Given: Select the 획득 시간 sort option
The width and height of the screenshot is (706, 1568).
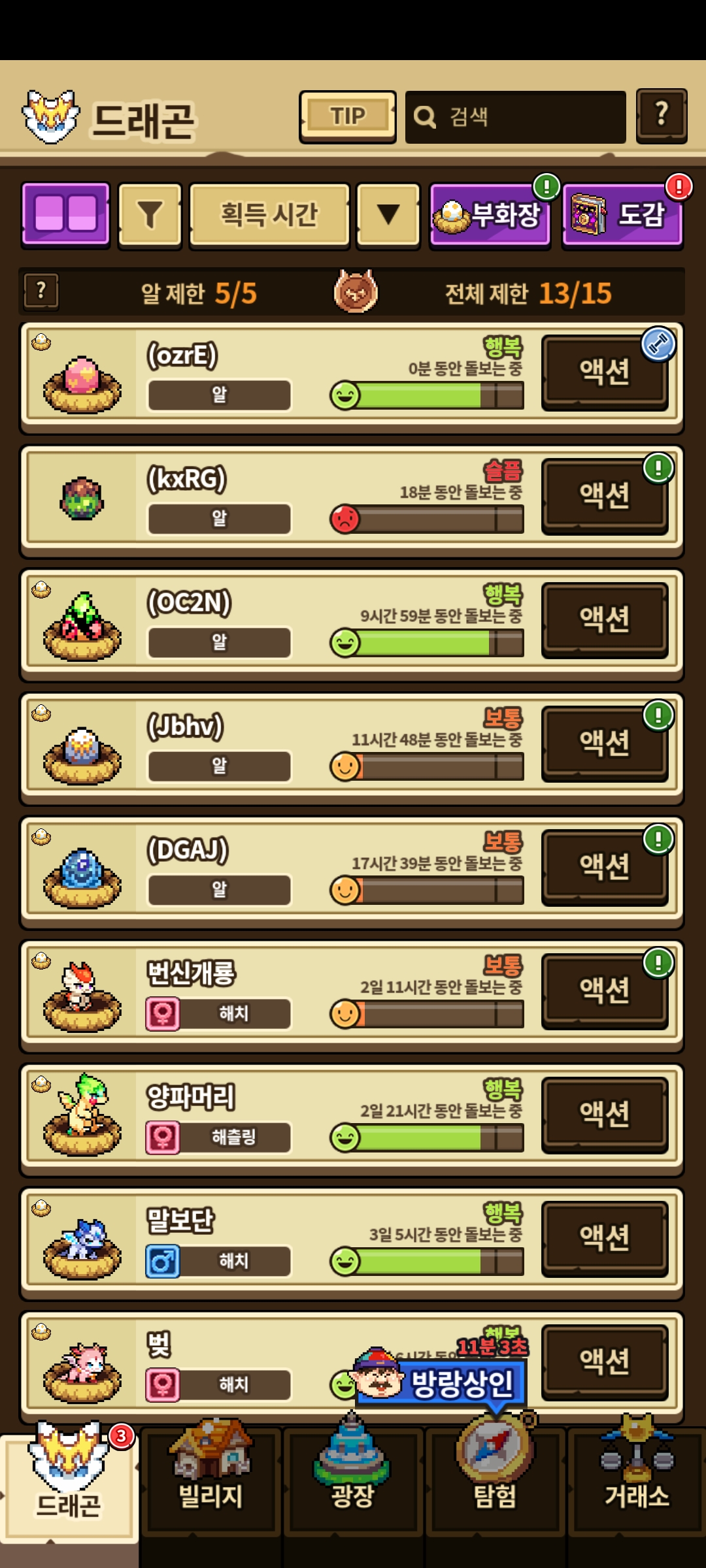Looking at the screenshot, I should pyautogui.click(x=269, y=215).
